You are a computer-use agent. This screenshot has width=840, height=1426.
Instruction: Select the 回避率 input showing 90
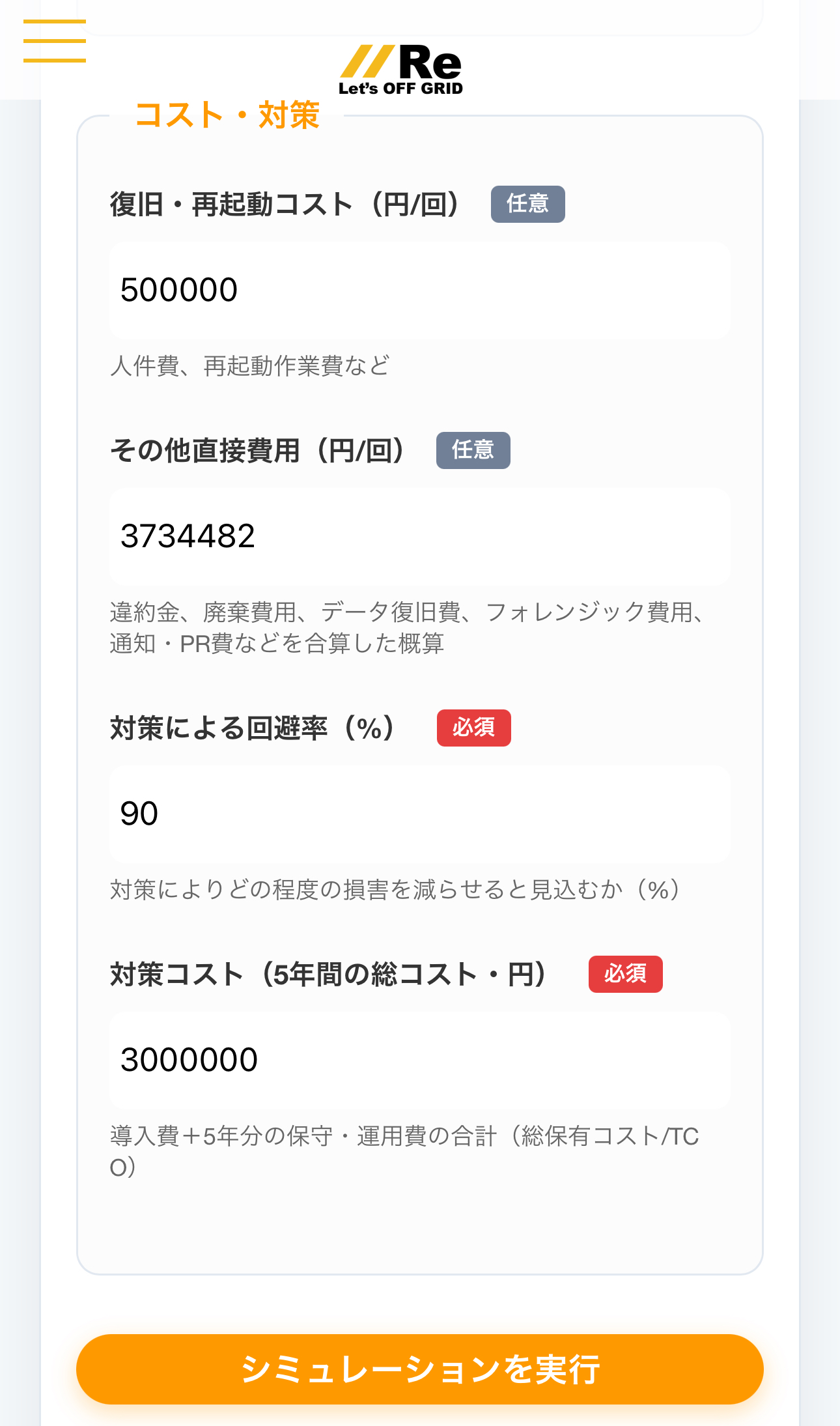[x=421, y=814]
